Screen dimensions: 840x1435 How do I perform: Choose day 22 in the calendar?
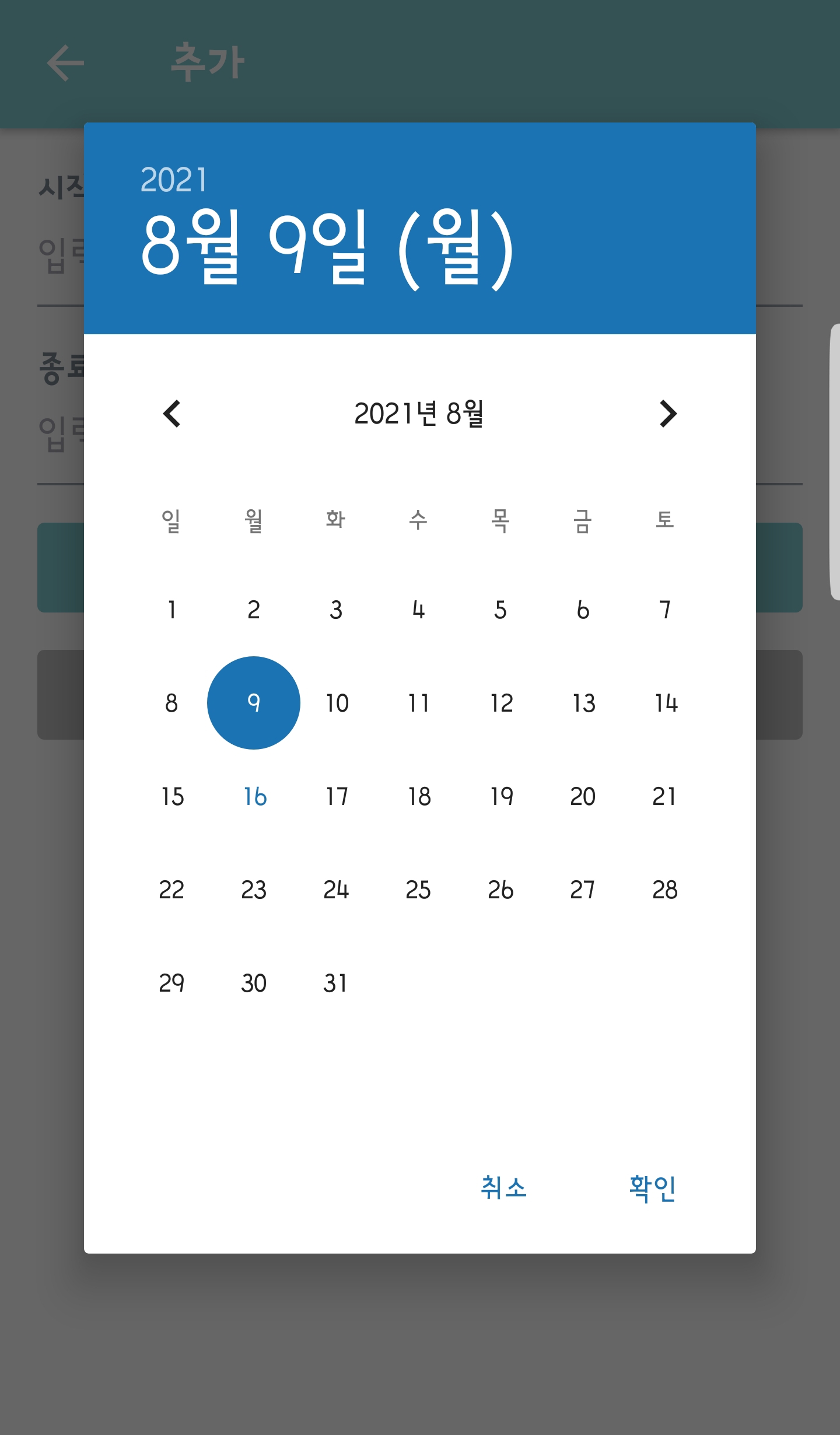tap(171, 890)
